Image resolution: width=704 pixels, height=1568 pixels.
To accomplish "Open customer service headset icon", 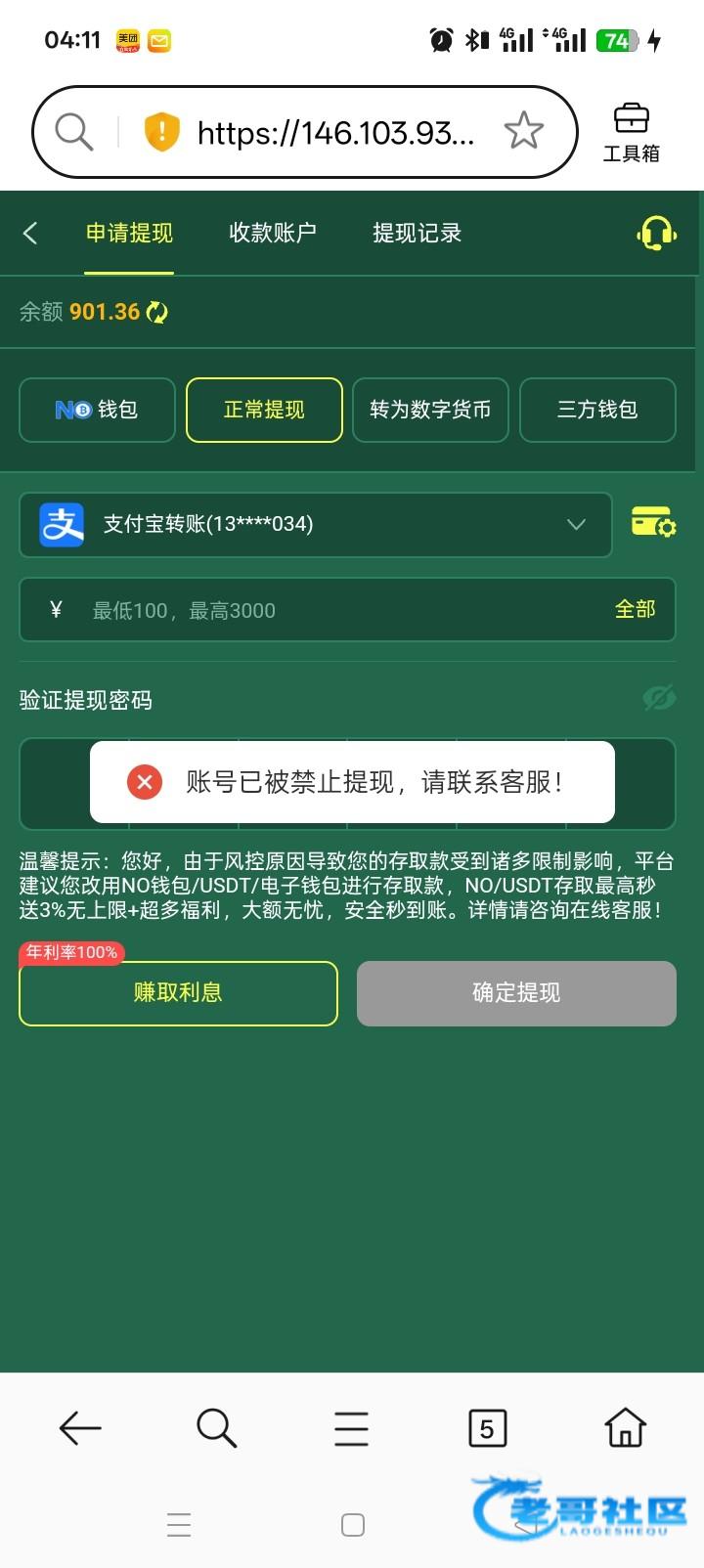I will pyautogui.click(x=656, y=233).
